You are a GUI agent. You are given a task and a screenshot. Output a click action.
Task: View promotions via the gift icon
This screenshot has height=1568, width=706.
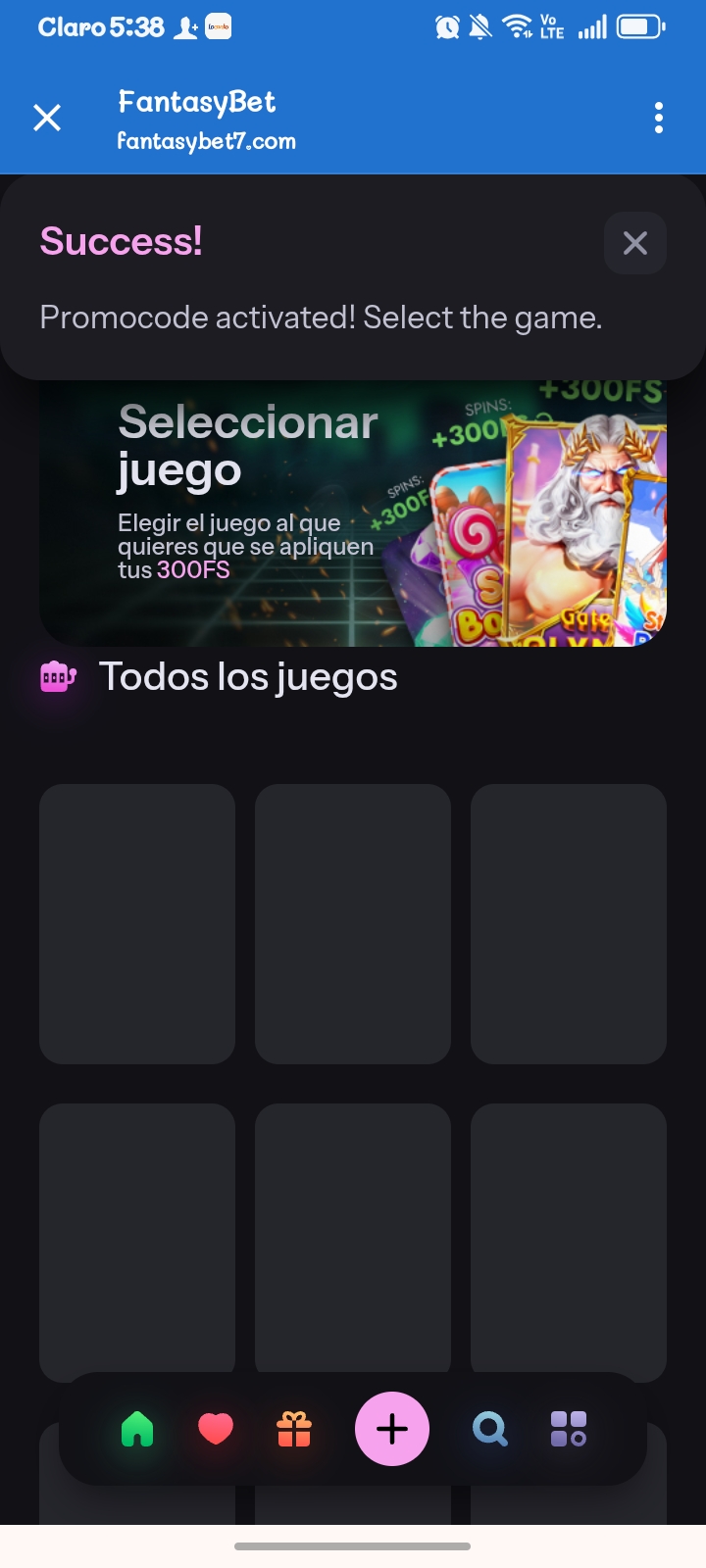(293, 1430)
